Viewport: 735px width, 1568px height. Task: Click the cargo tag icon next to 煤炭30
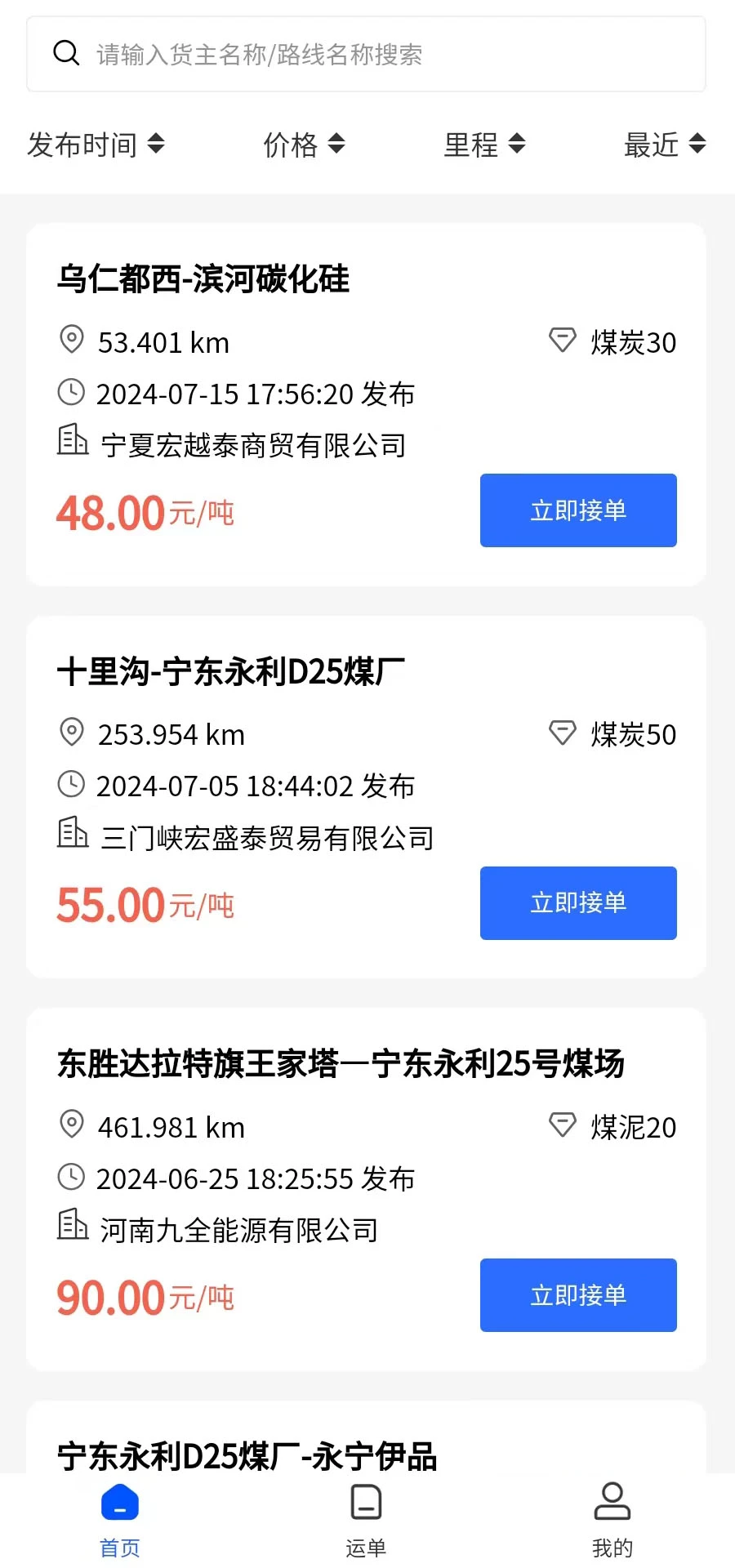click(x=562, y=341)
